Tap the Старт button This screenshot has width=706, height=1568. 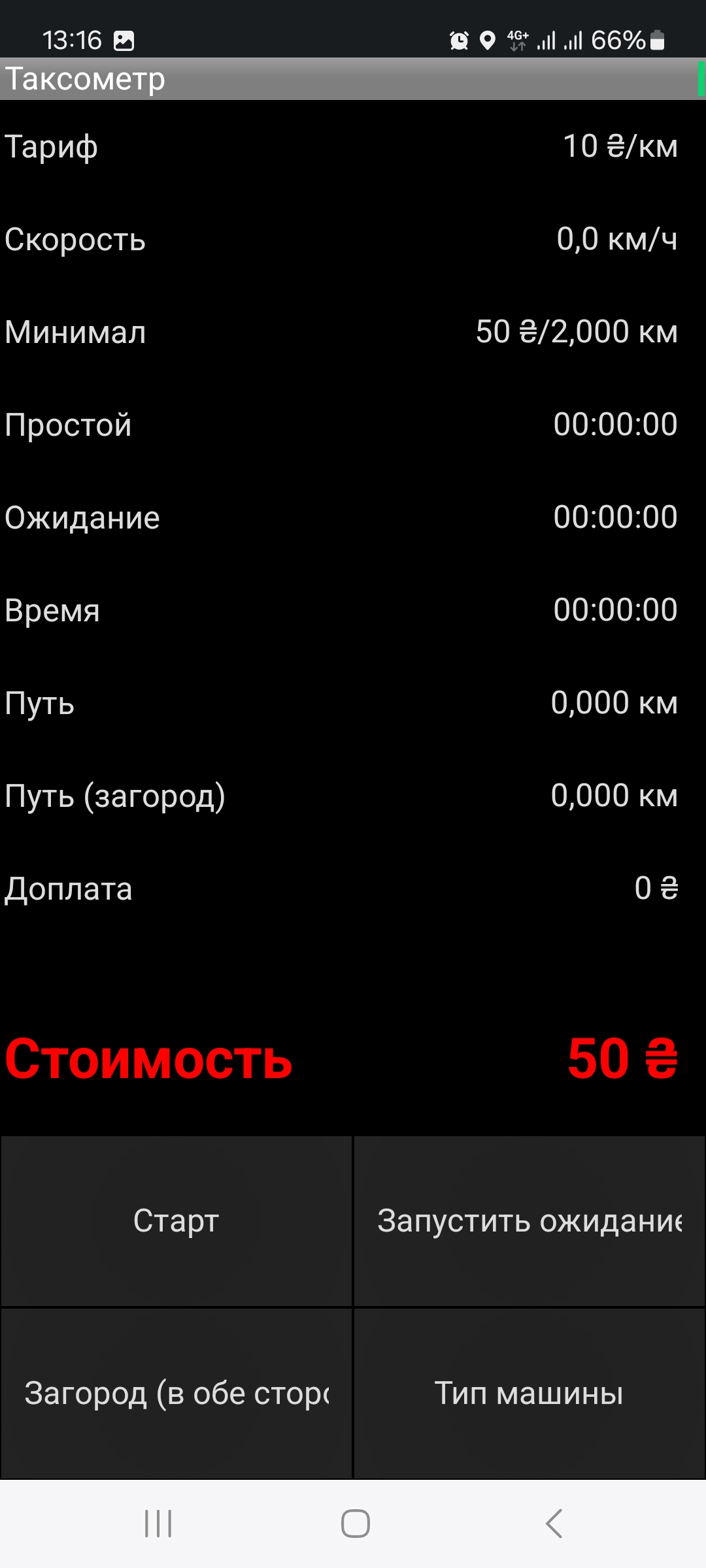tap(176, 1221)
